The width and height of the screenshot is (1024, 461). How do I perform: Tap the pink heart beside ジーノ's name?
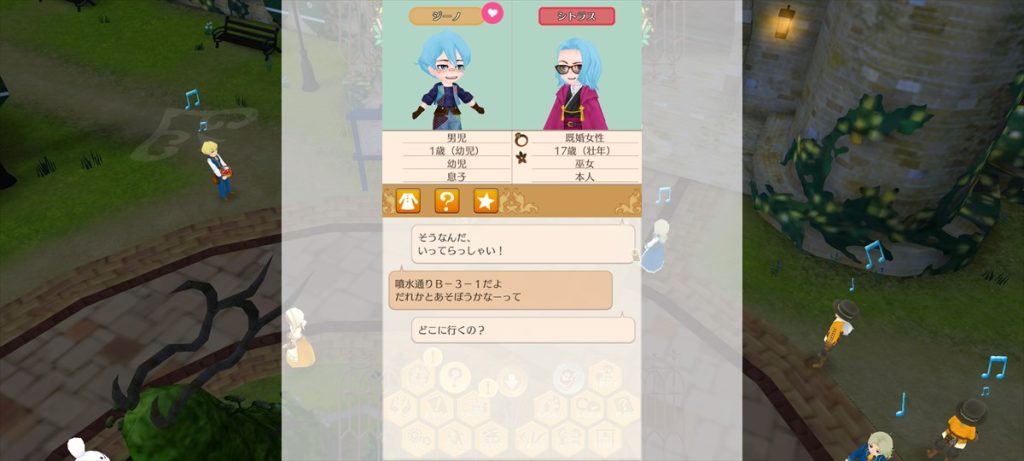[x=492, y=14]
